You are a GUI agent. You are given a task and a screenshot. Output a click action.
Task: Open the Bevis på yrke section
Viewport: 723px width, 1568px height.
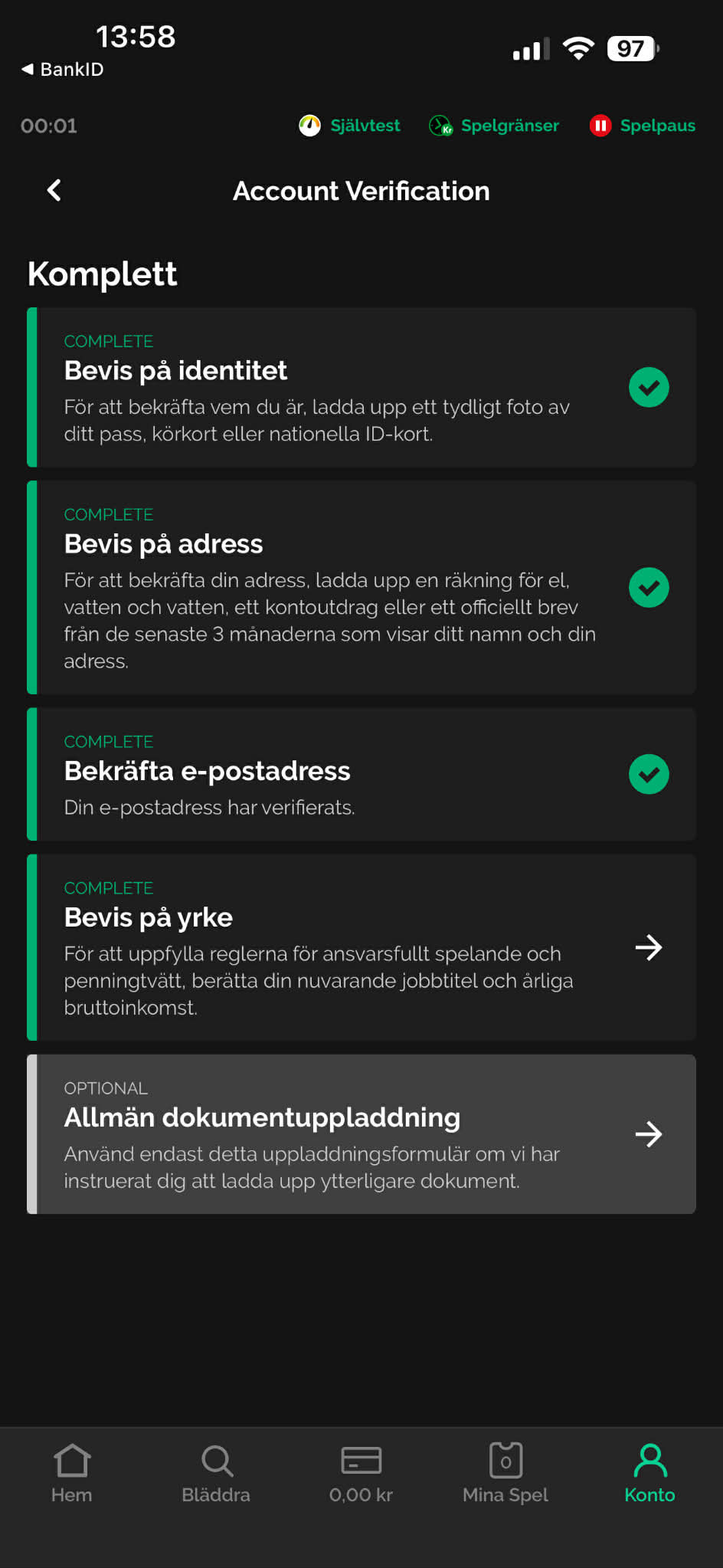pyautogui.click(x=306, y=948)
